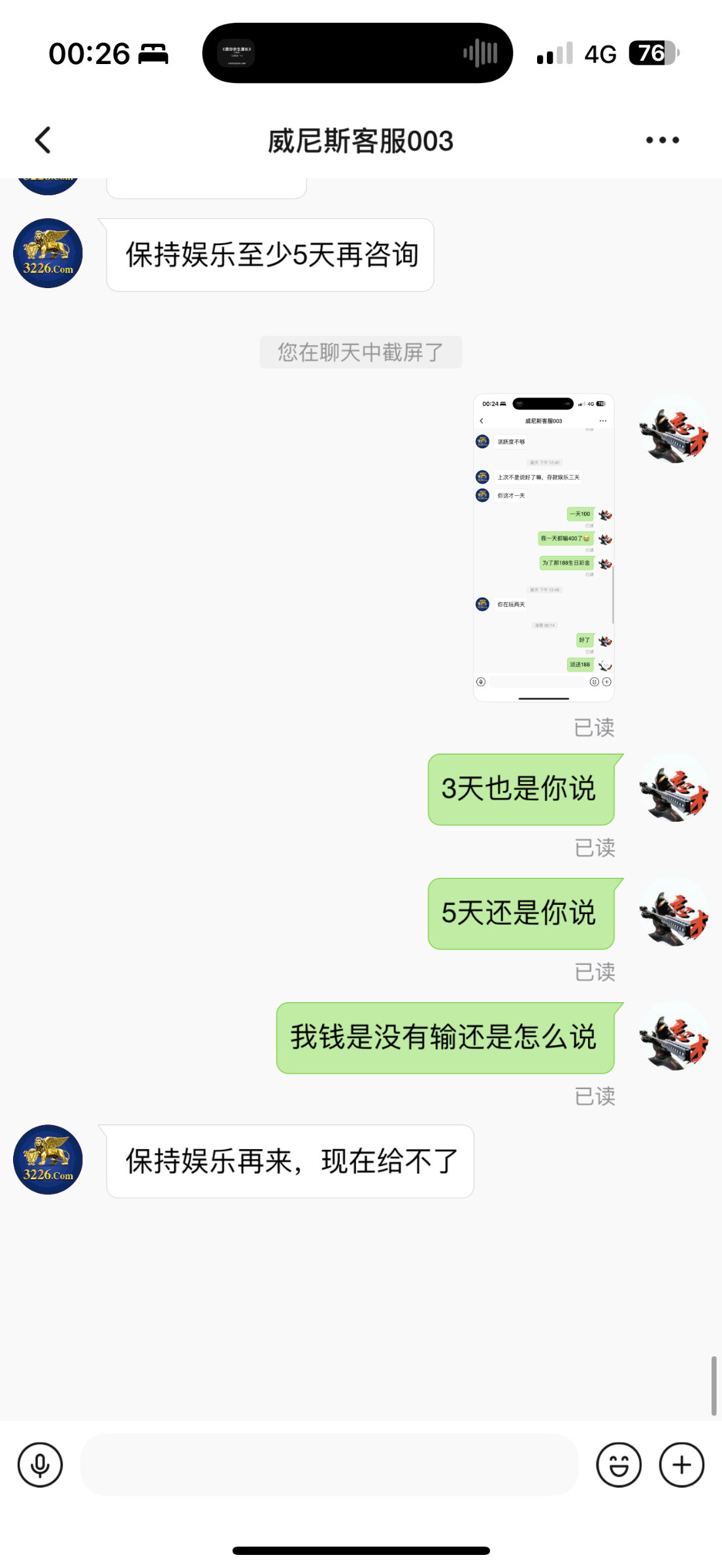Screen dimensions: 722x1568
Task: Focus the message text input field
Action: click(329, 1465)
